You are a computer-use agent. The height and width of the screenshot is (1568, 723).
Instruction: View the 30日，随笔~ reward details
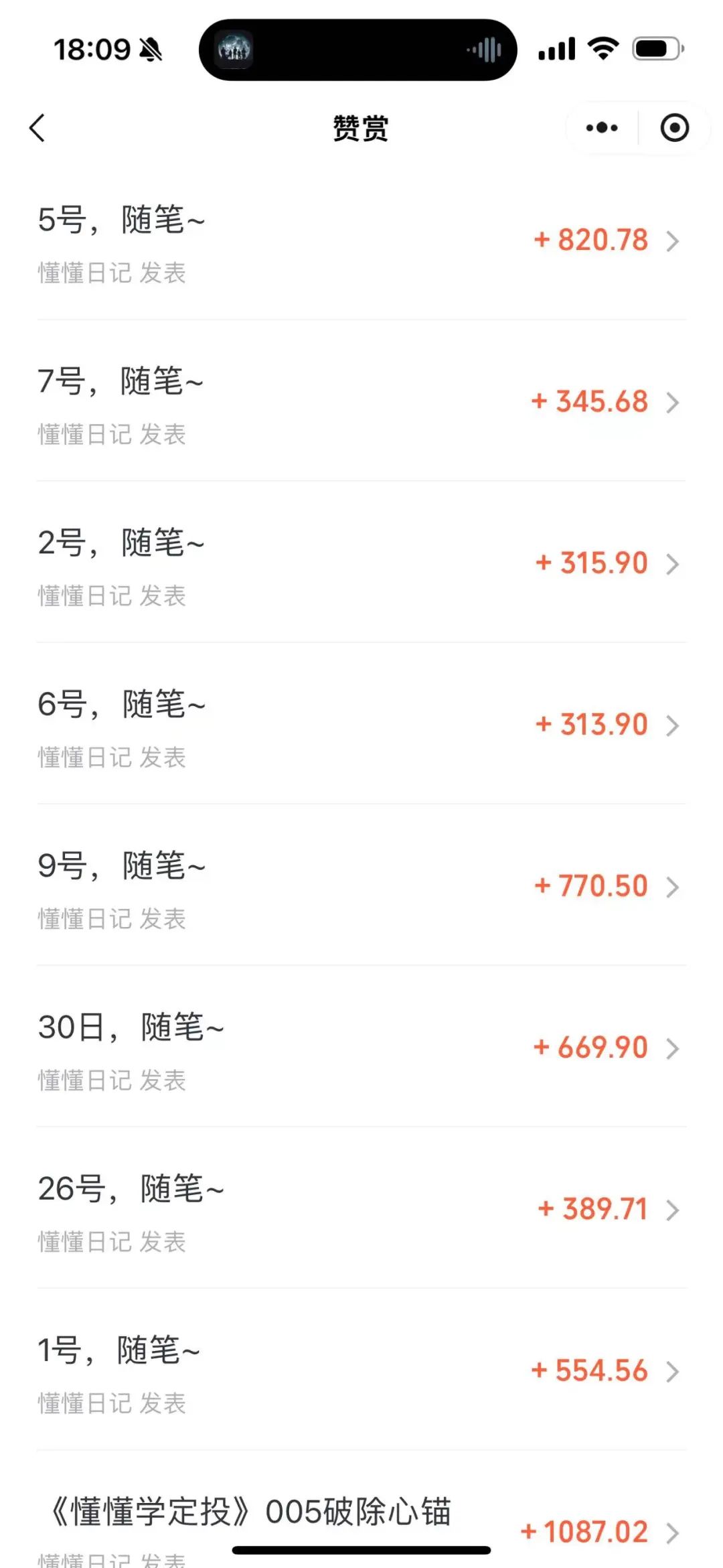(x=361, y=1046)
